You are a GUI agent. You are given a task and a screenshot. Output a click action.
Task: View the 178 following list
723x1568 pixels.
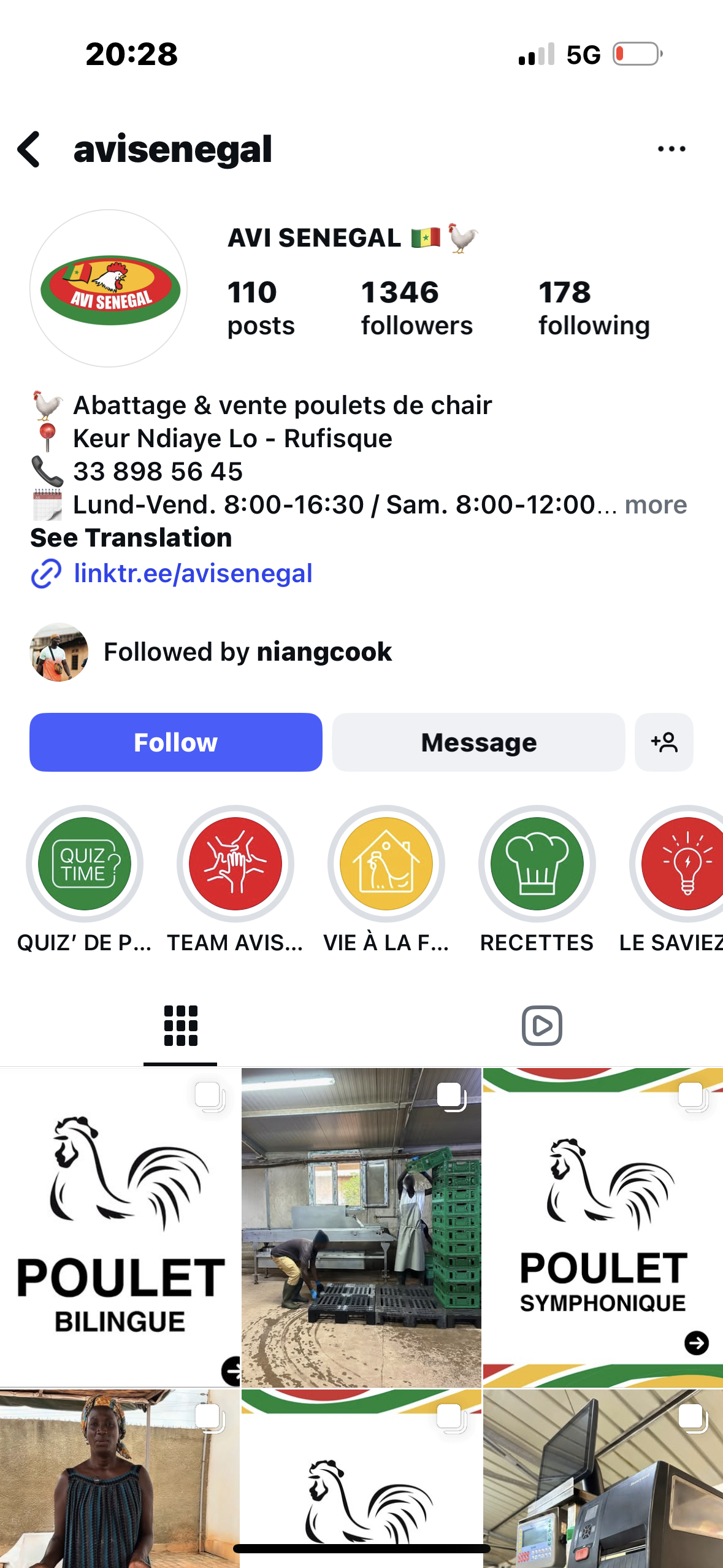tap(594, 308)
